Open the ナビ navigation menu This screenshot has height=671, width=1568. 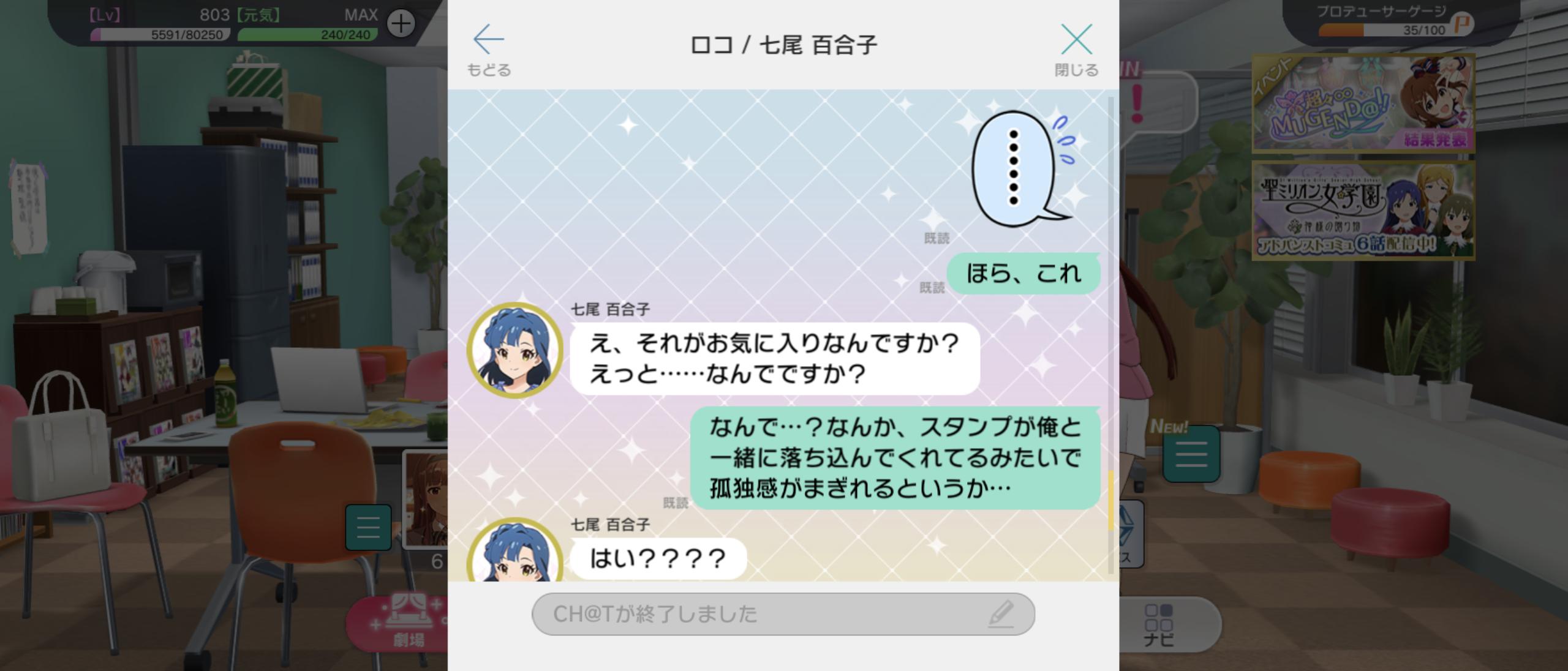(1159, 624)
